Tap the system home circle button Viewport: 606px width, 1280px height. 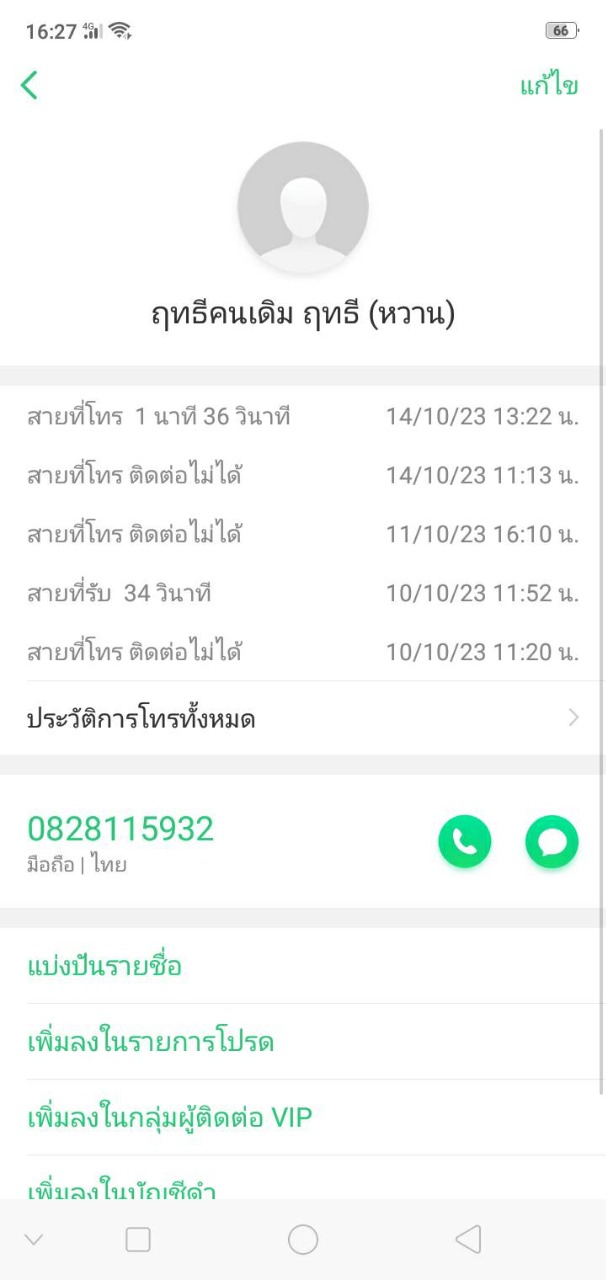click(303, 1240)
